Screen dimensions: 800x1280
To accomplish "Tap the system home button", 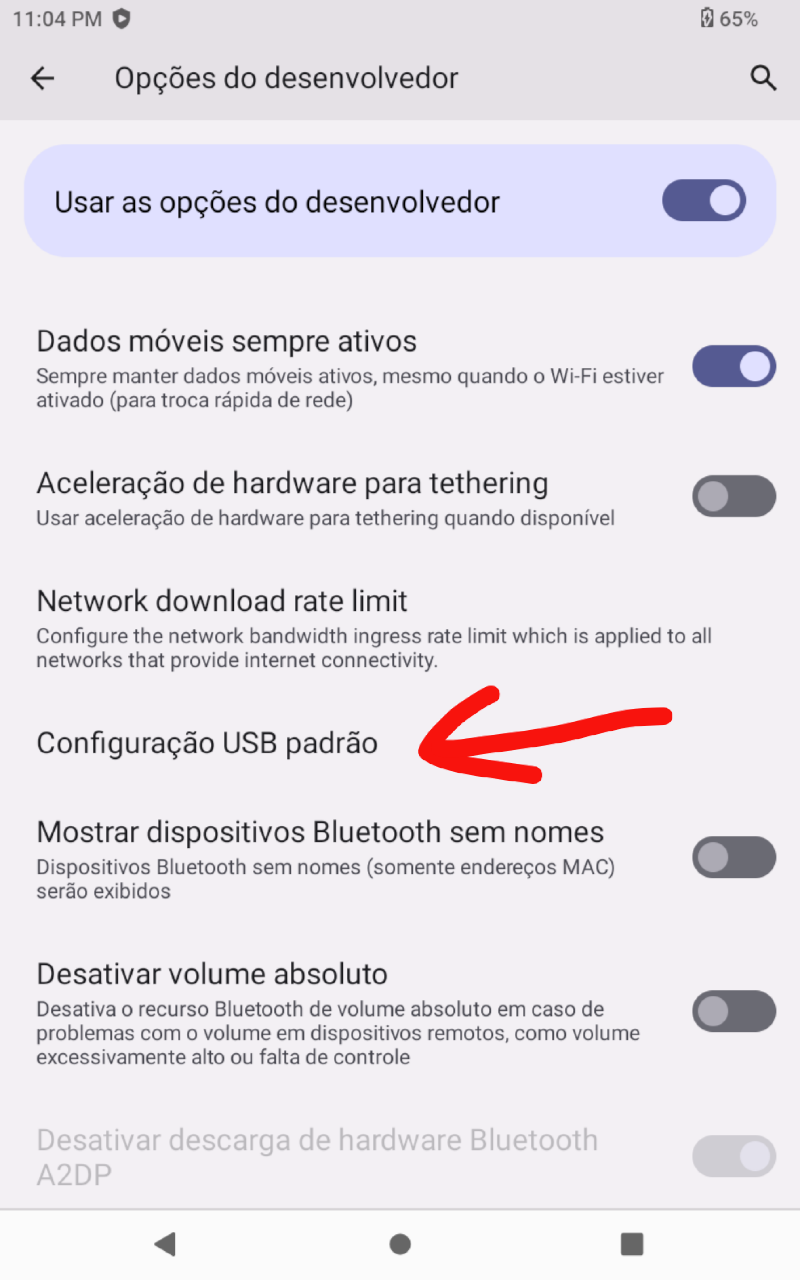I will [x=400, y=1244].
